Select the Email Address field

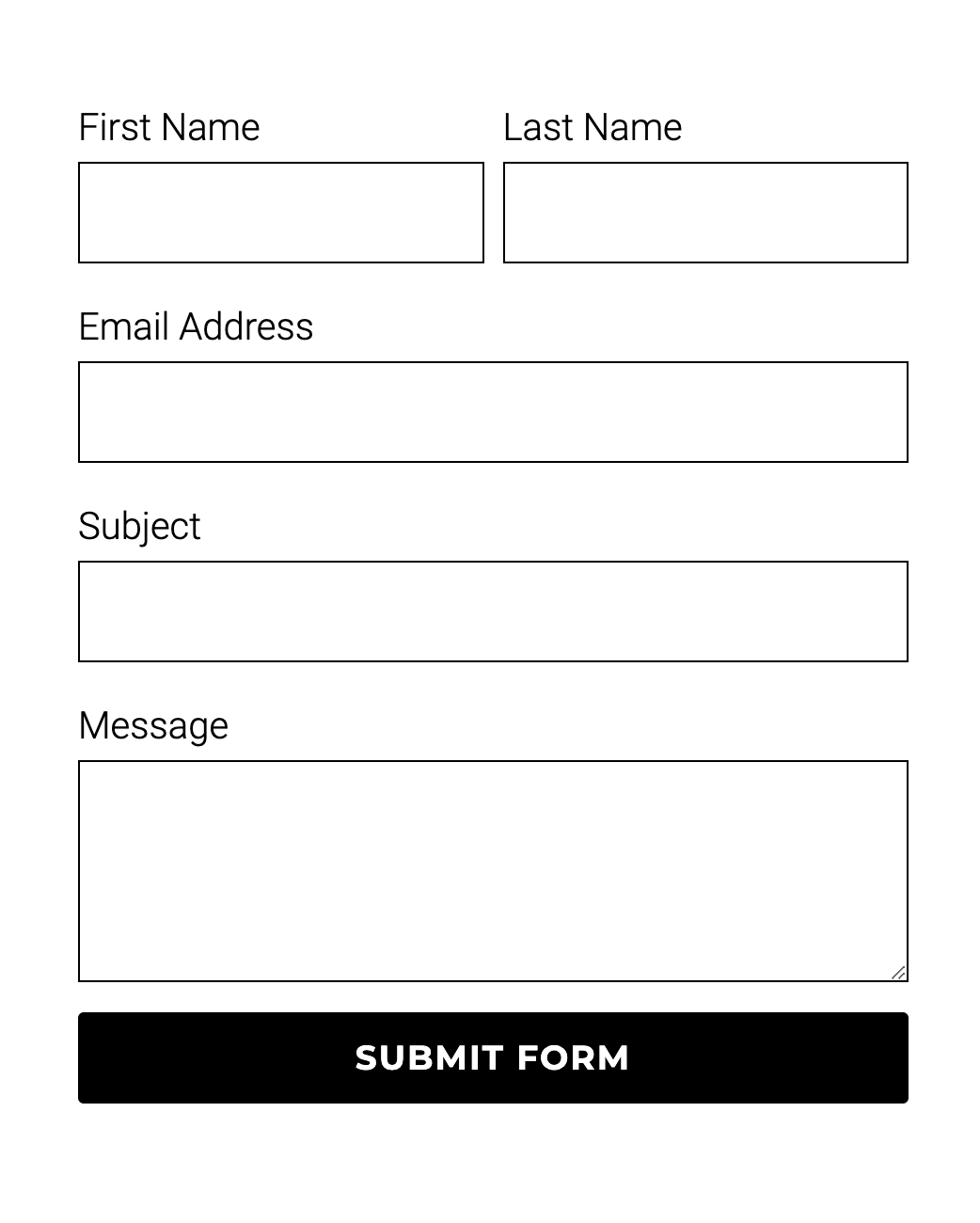click(493, 412)
